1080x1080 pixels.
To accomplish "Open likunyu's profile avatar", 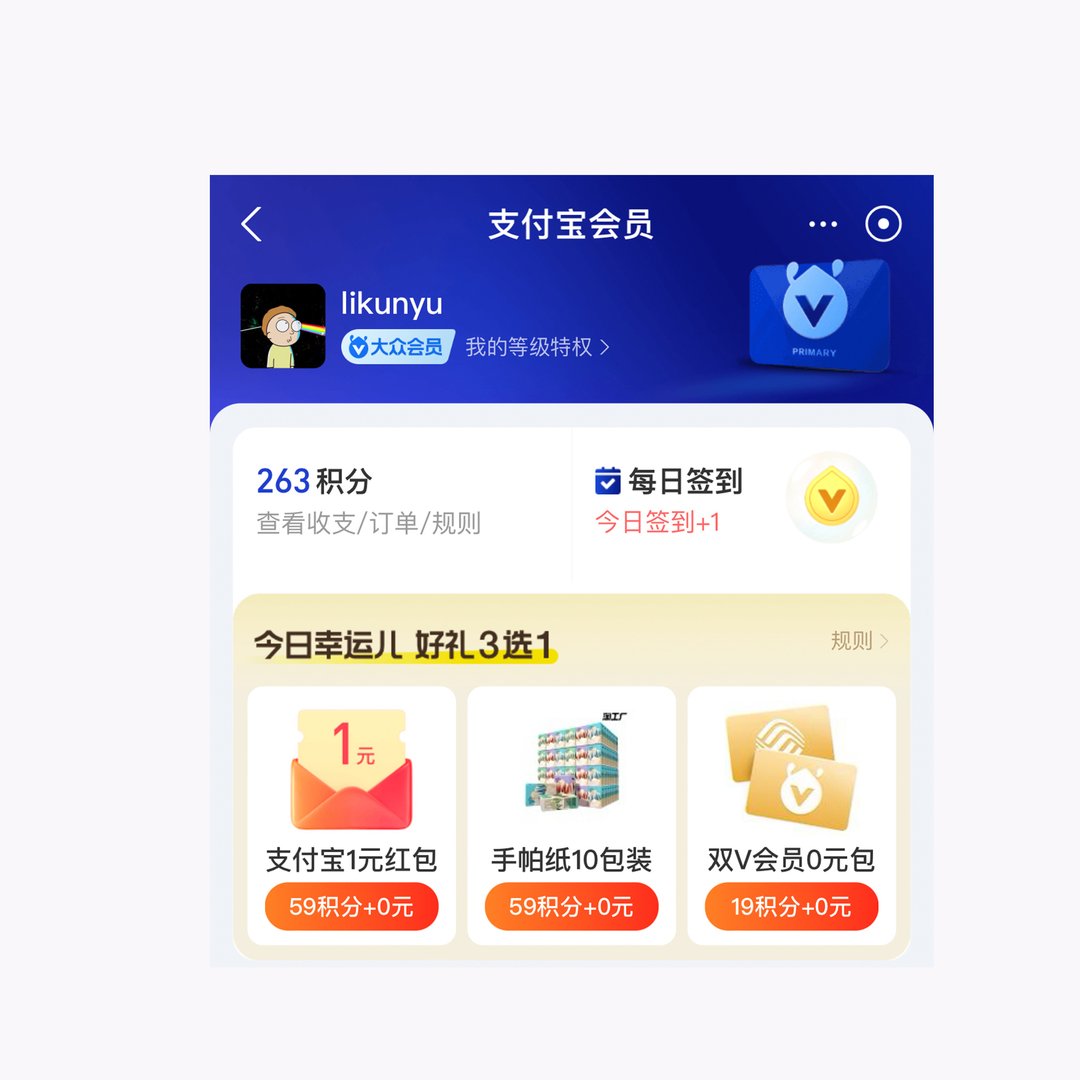I will click(x=283, y=326).
